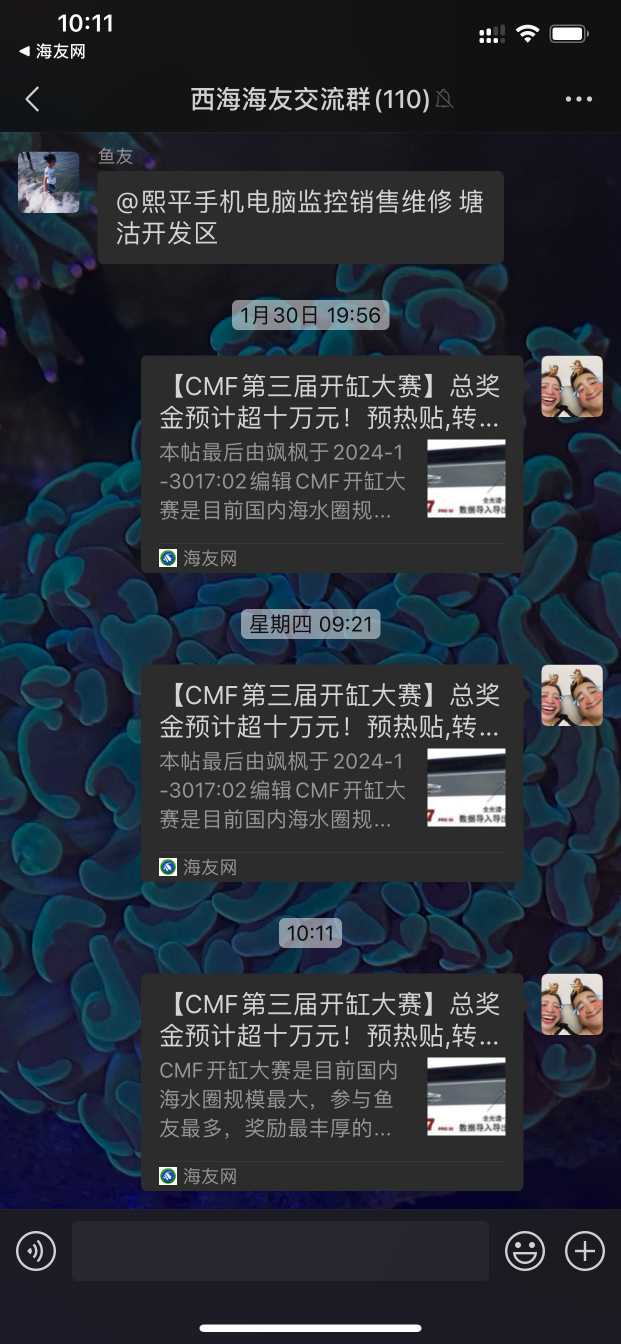
Task: Open the CMF post shared 星期四 09:21
Action: click(331, 772)
